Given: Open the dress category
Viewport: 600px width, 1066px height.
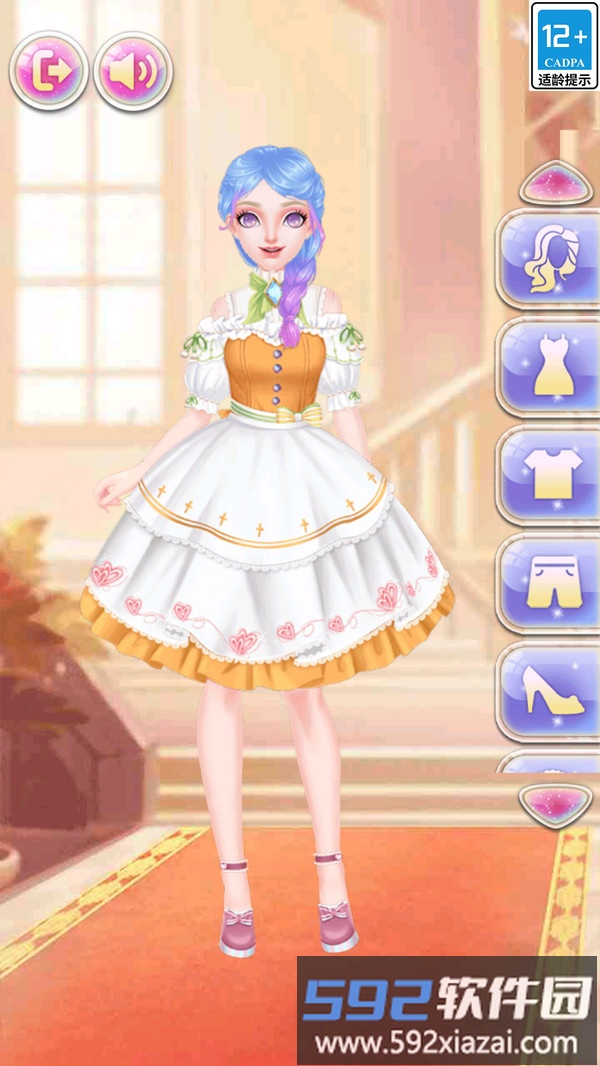Looking at the screenshot, I should pyautogui.click(x=548, y=367).
